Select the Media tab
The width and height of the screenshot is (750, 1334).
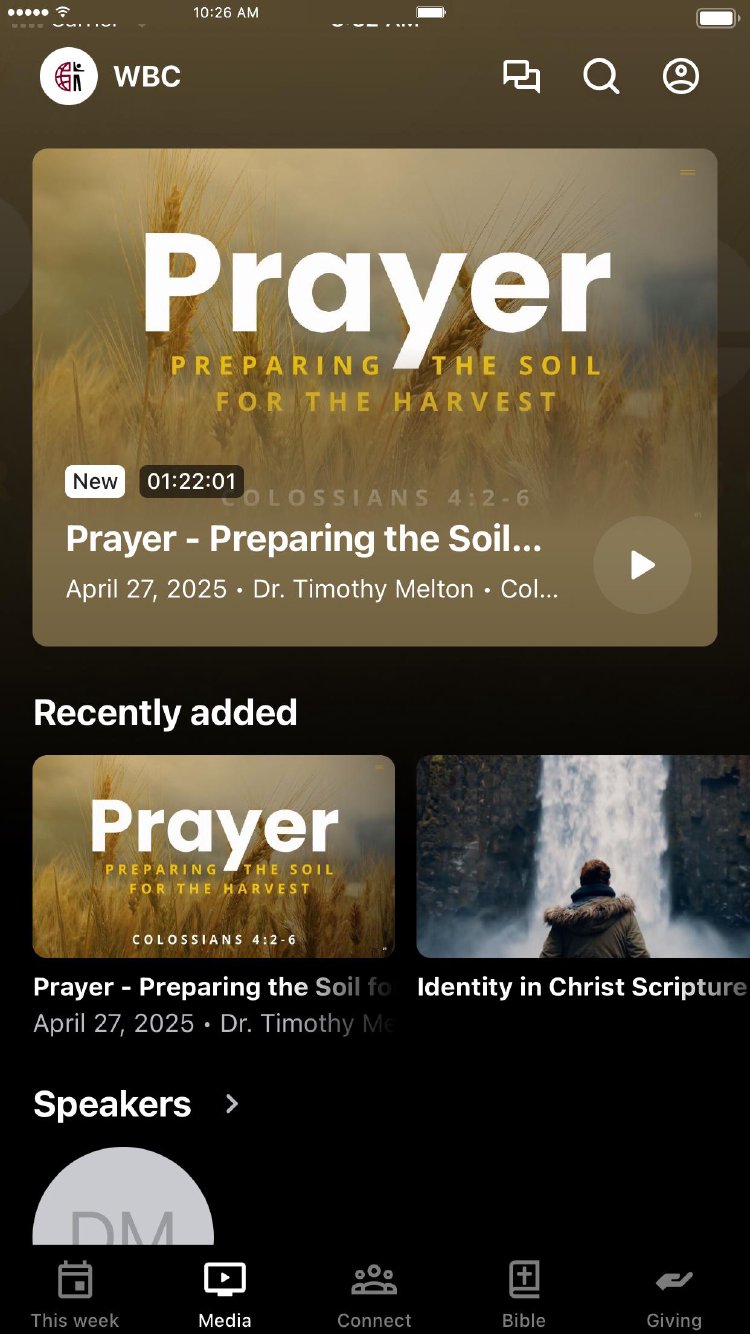point(225,1294)
